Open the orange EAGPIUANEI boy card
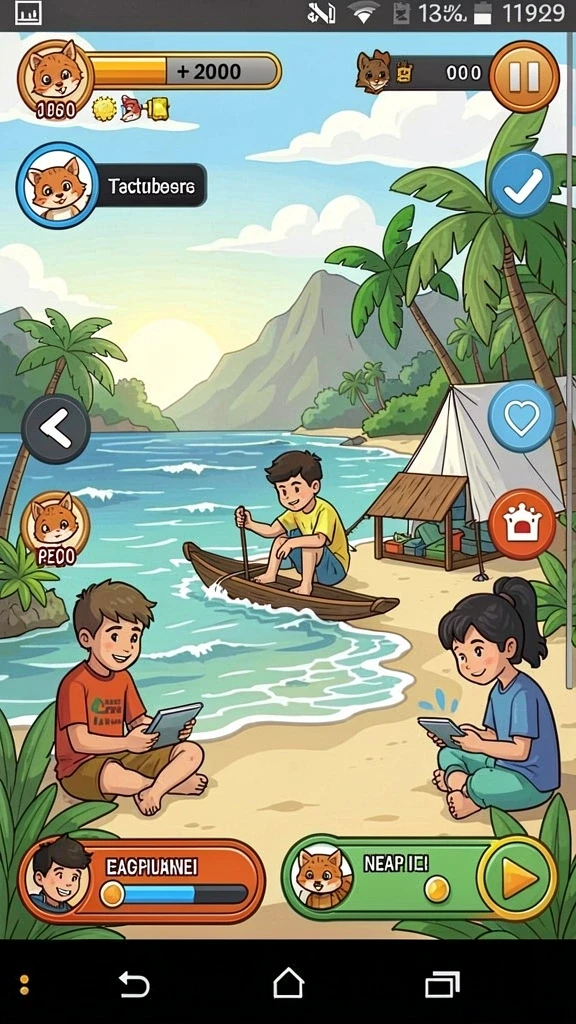Viewport: 576px width, 1024px height. click(x=142, y=880)
